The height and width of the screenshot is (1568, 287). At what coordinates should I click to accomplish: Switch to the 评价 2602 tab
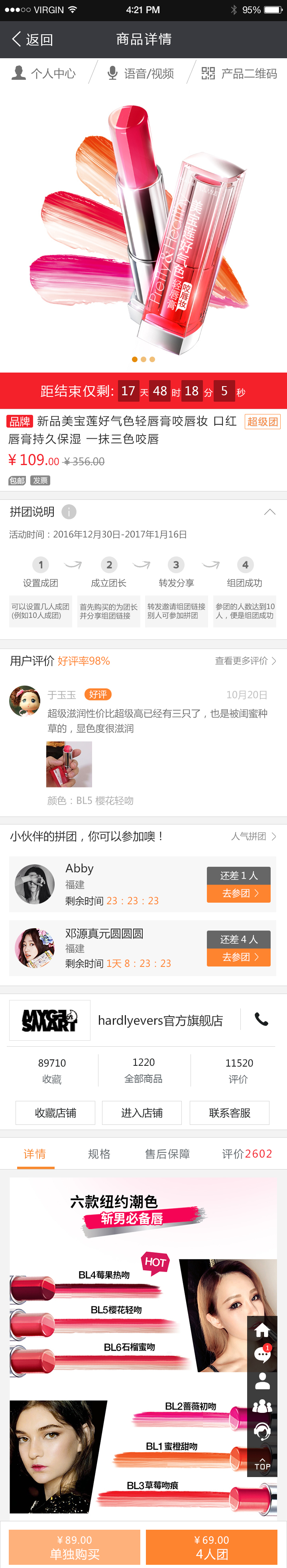point(246,1154)
